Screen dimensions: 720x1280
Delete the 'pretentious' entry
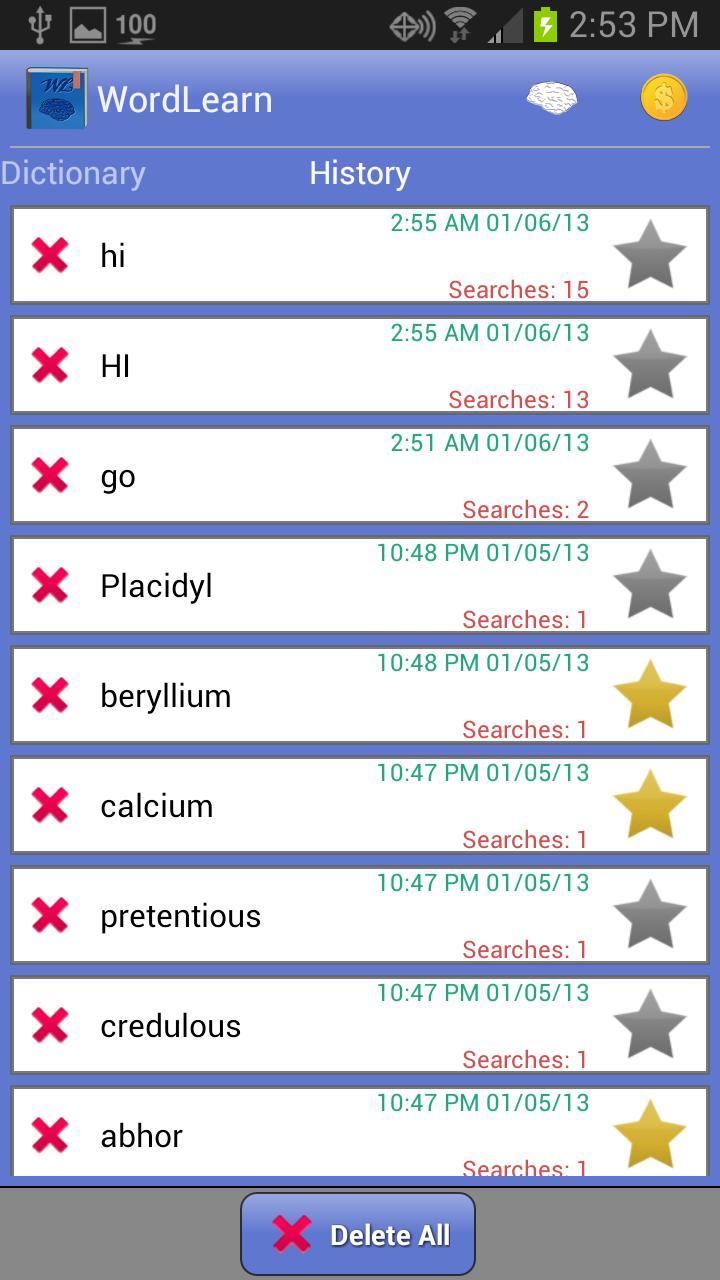(50, 916)
